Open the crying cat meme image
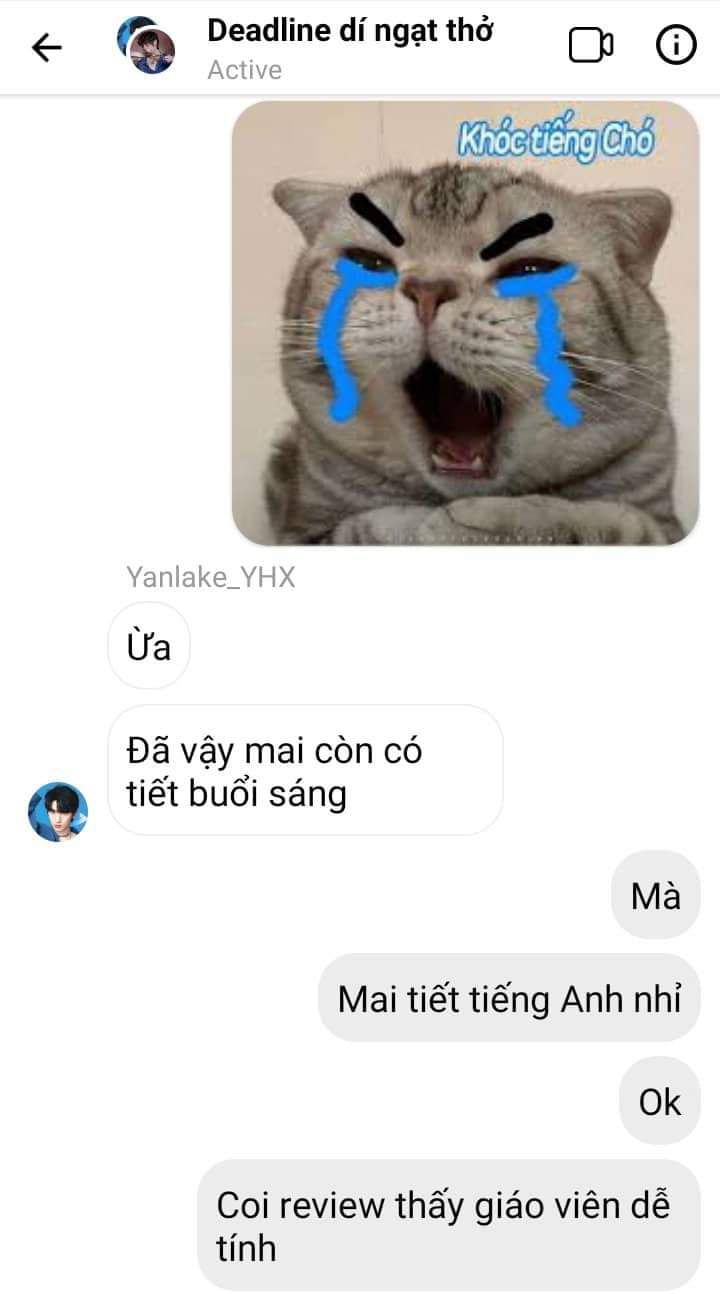The width and height of the screenshot is (720, 1294). [x=465, y=323]
